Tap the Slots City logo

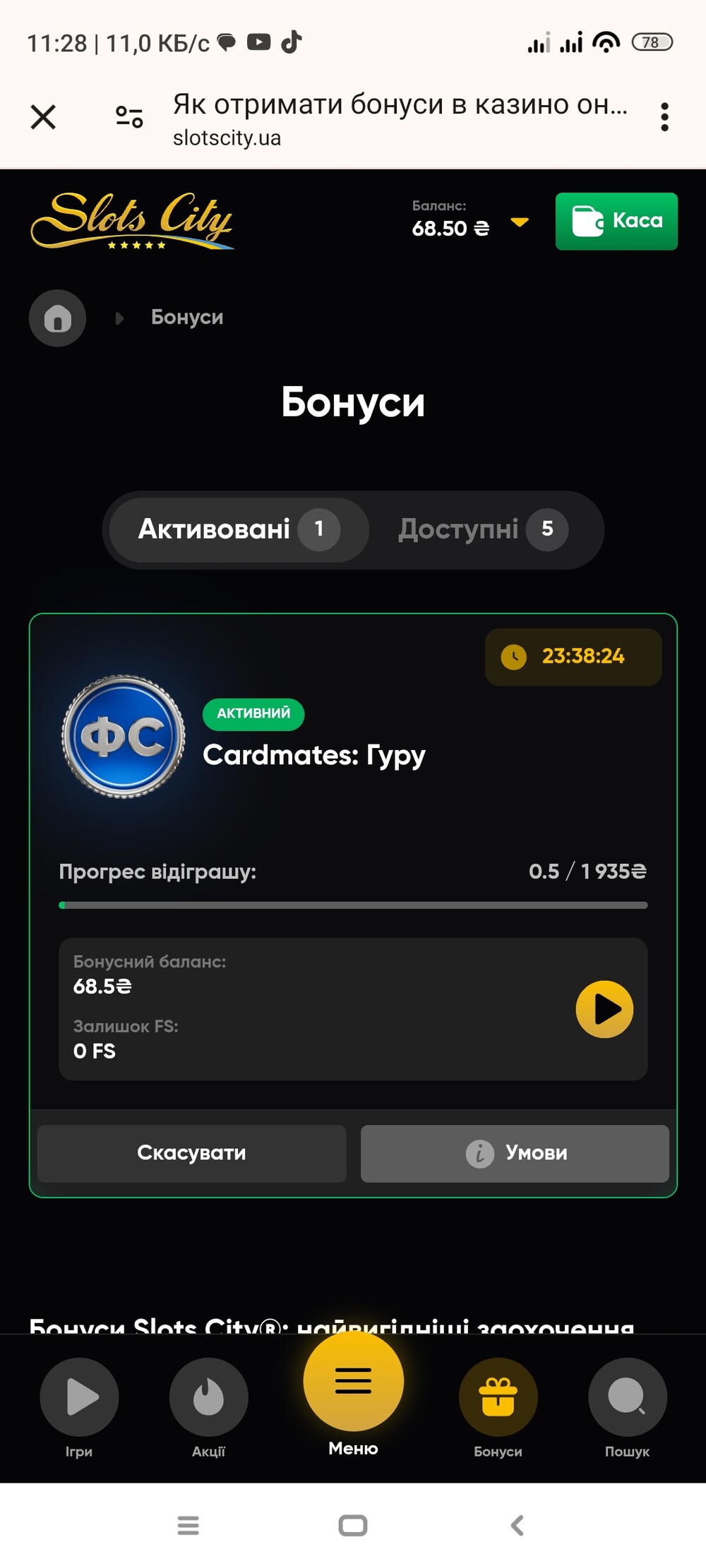click(132, 221)
